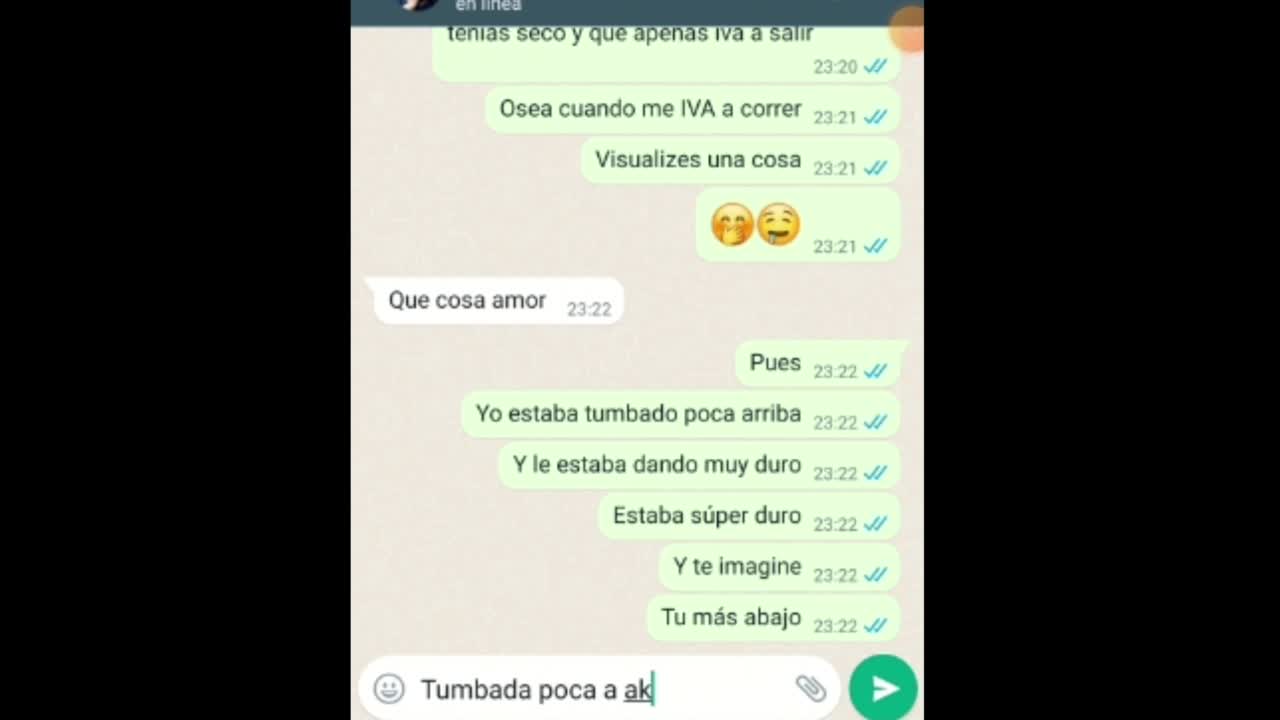Open the emoji picker
Screen dimensions: 1280x720
point(389,689)
